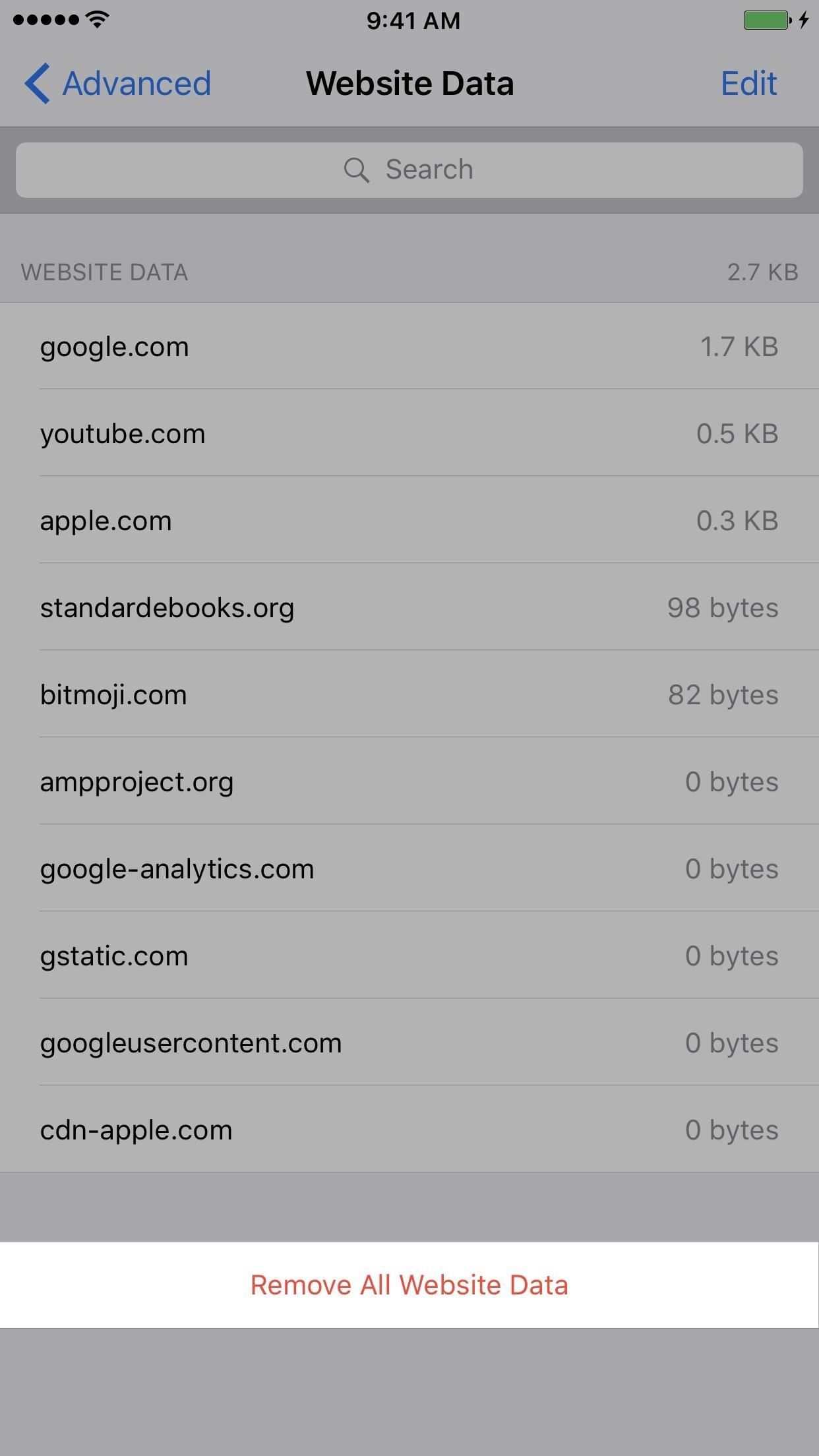Select ampproject.org in the list
The width and height of the screenshot is (819, 1456).
pyautogui.click(x=409, y=781)
